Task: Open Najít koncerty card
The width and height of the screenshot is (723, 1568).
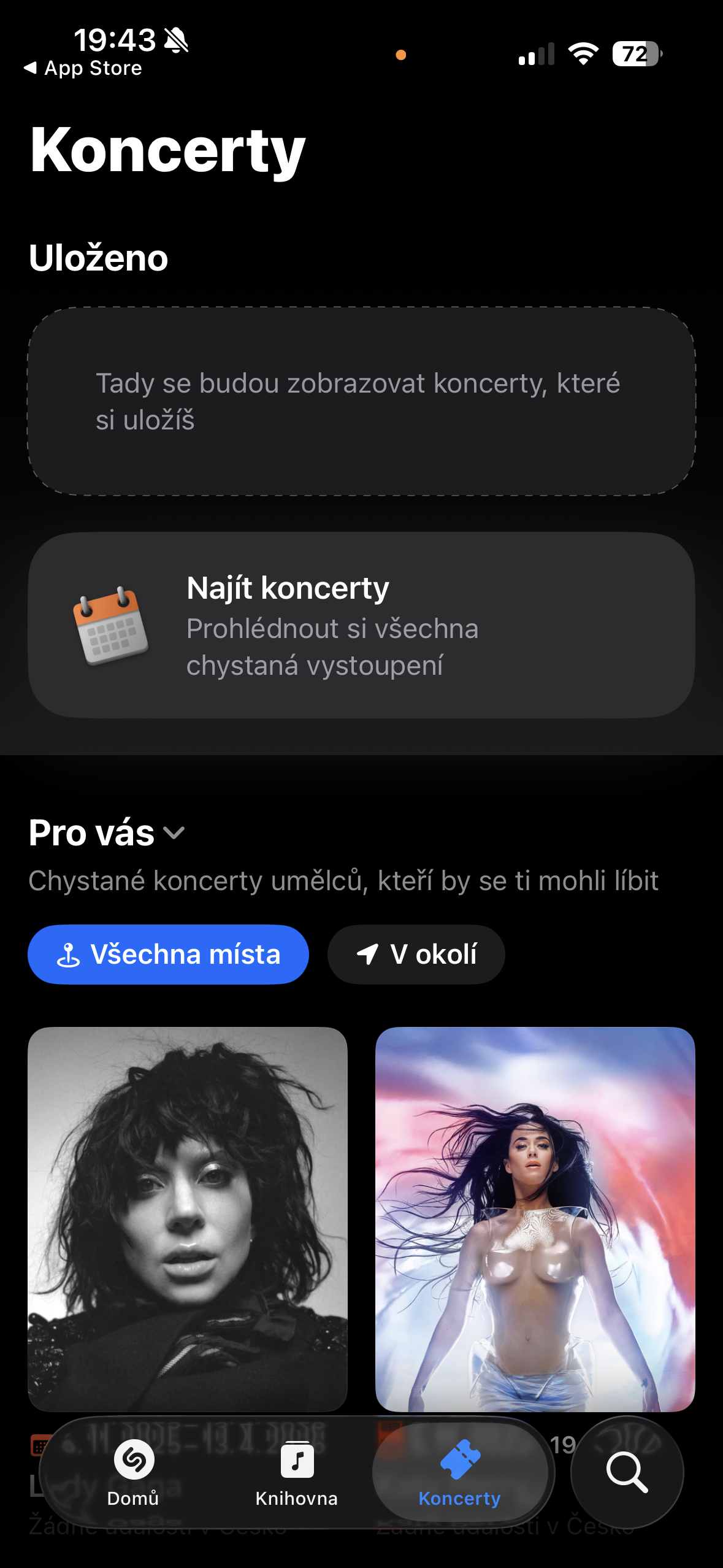Action: click(x=361, y=625)
